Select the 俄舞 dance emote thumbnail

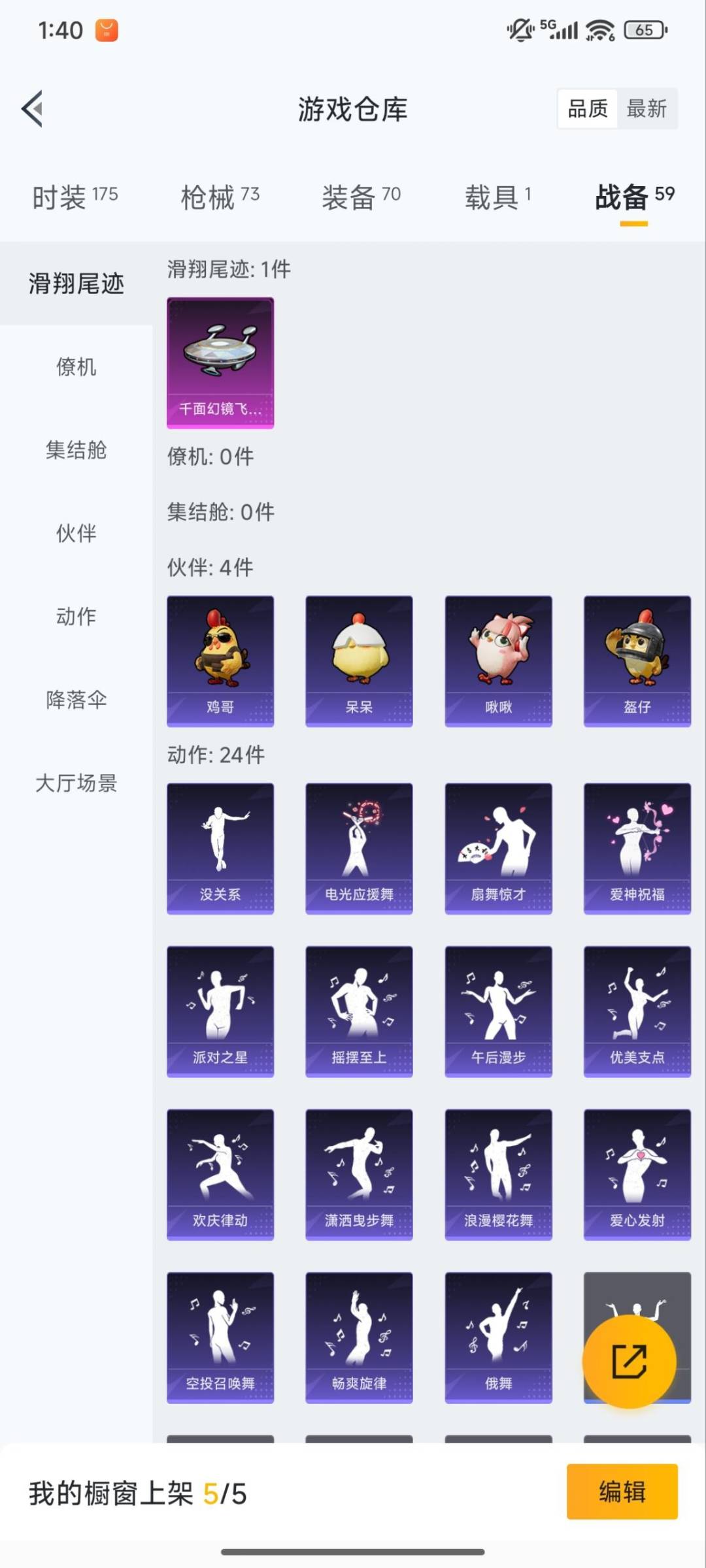click(x=497, y=1338)
